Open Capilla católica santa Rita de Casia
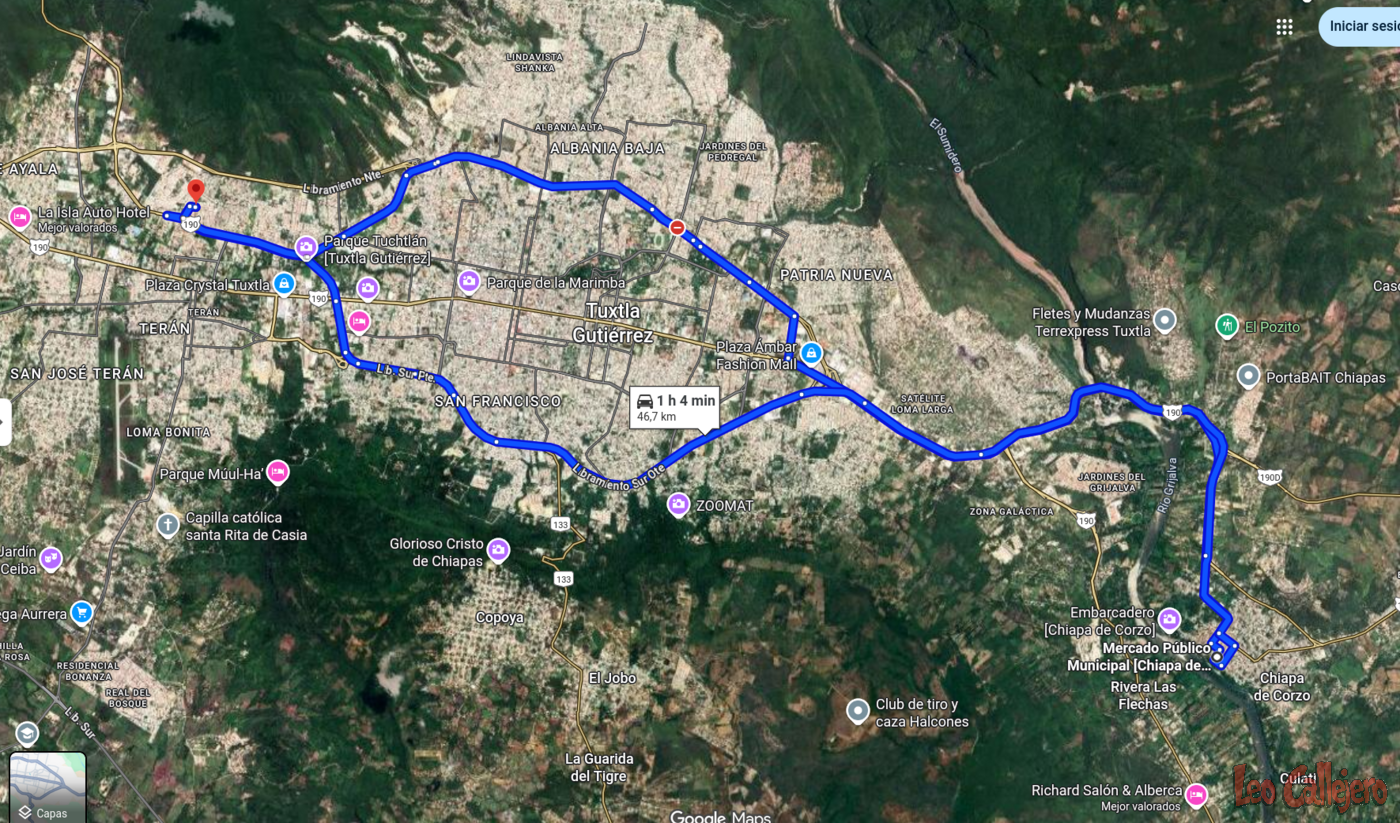The height and width of the screenshot is (823, 1400). (168, 525)
